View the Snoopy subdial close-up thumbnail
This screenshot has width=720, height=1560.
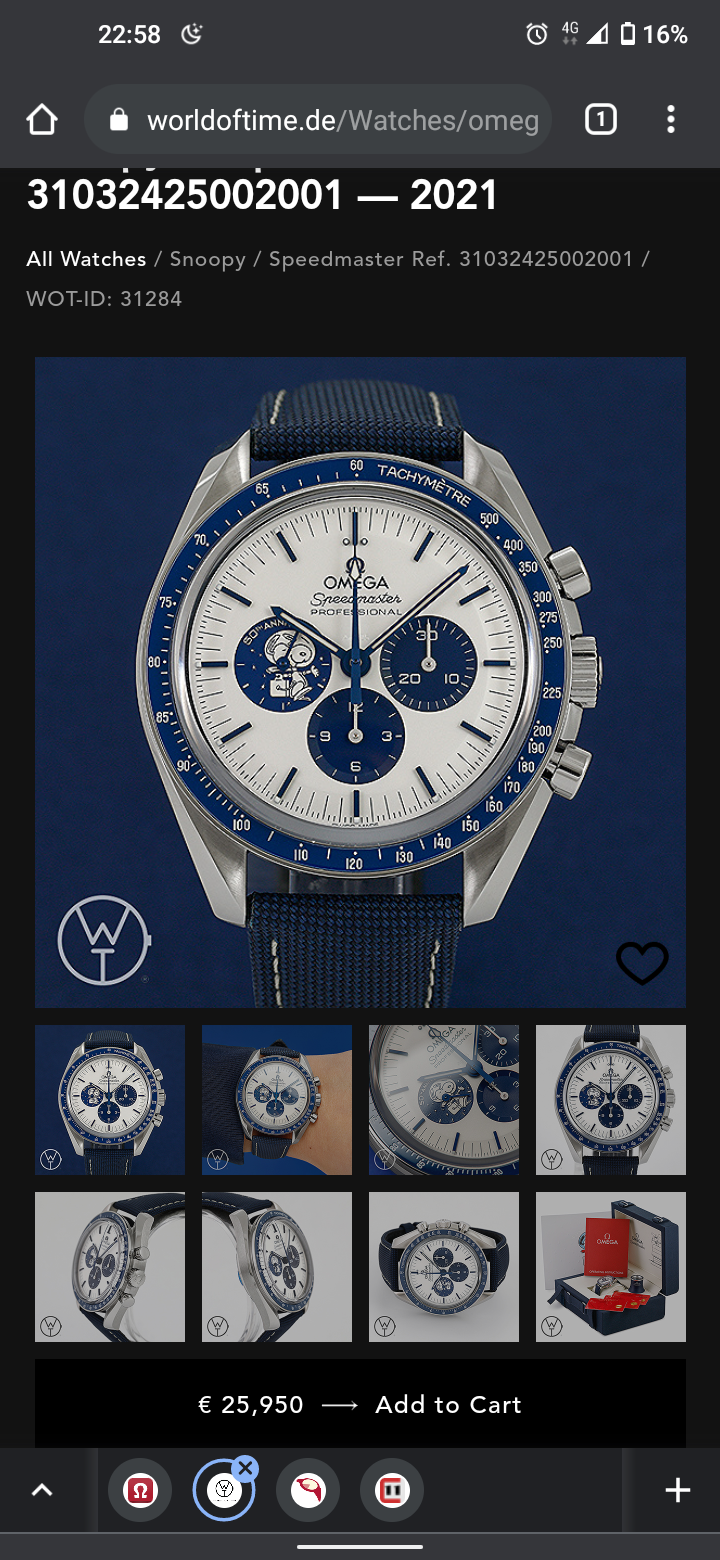coord(444,1099)
